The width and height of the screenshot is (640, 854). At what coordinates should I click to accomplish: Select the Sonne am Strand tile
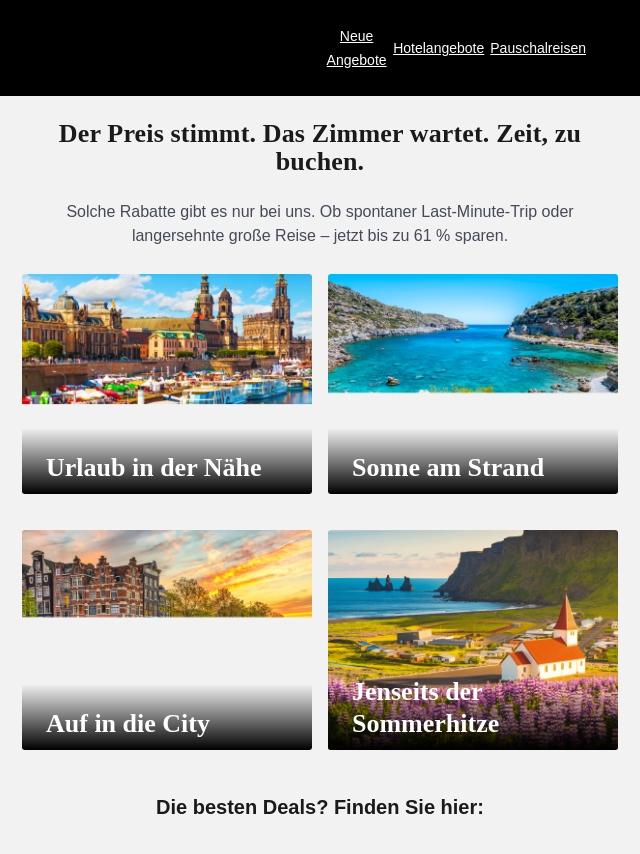point(473,384)
